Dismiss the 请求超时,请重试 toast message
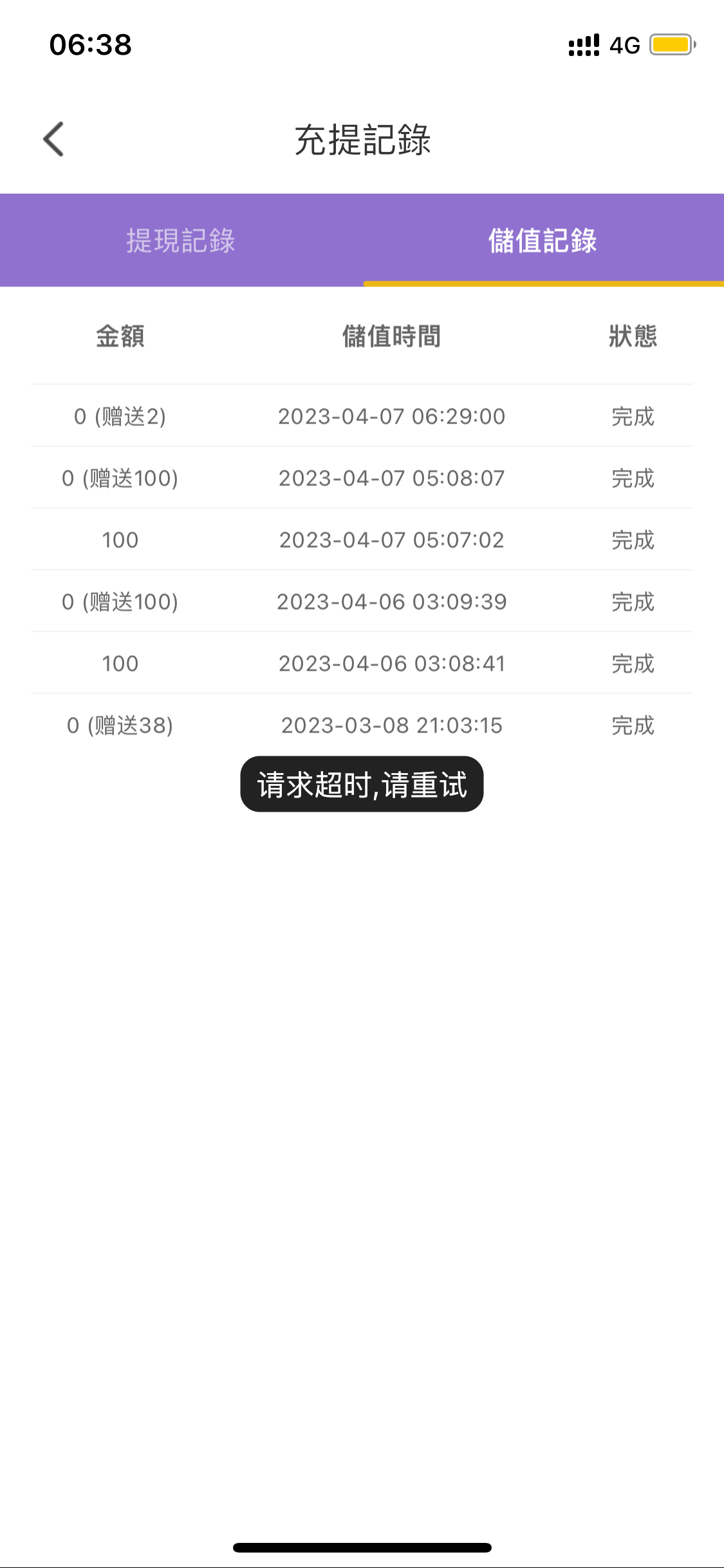 pos(361,785)
